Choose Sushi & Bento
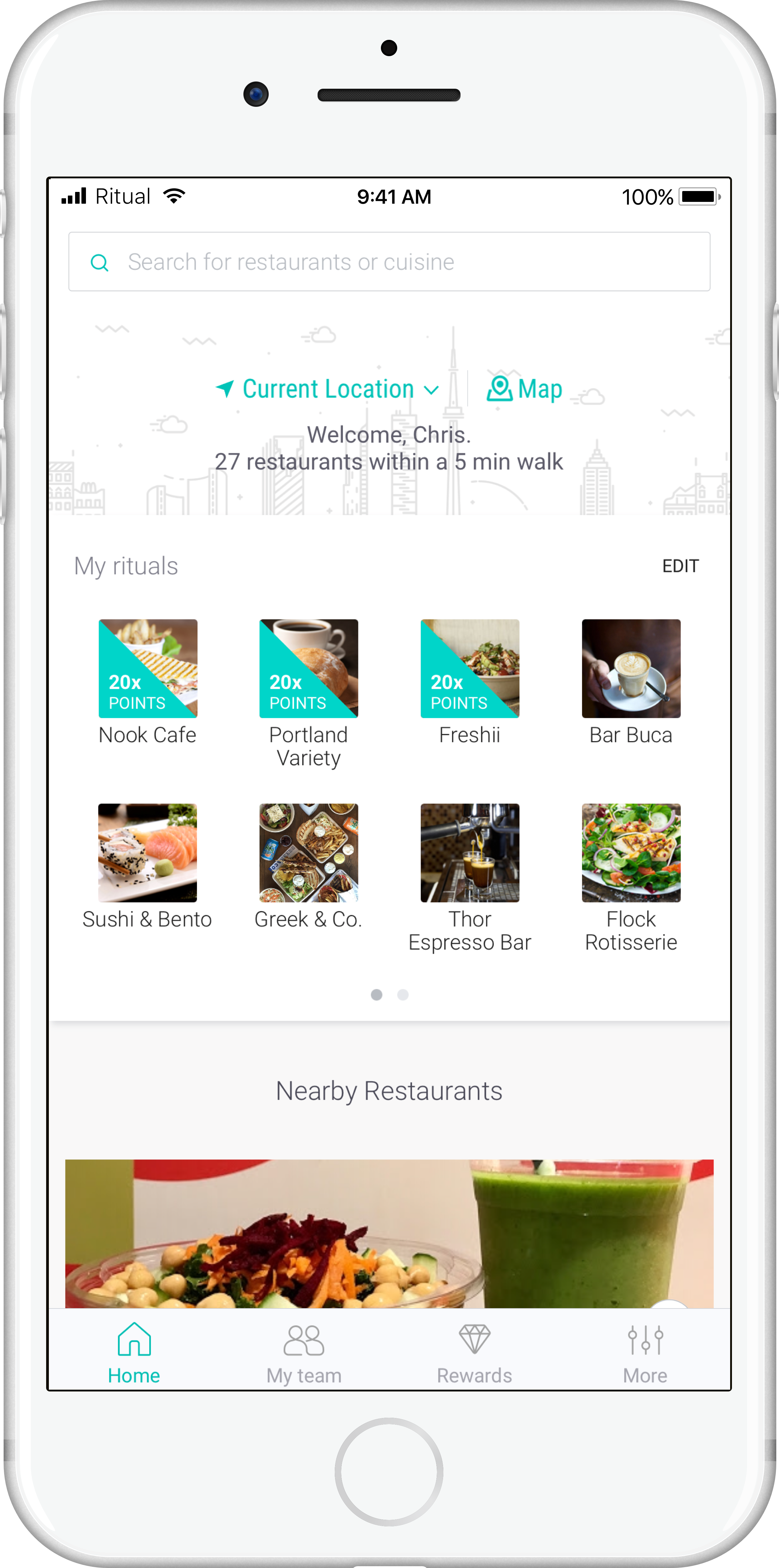This screenshot has height=1568, width=779. (148, 867)
